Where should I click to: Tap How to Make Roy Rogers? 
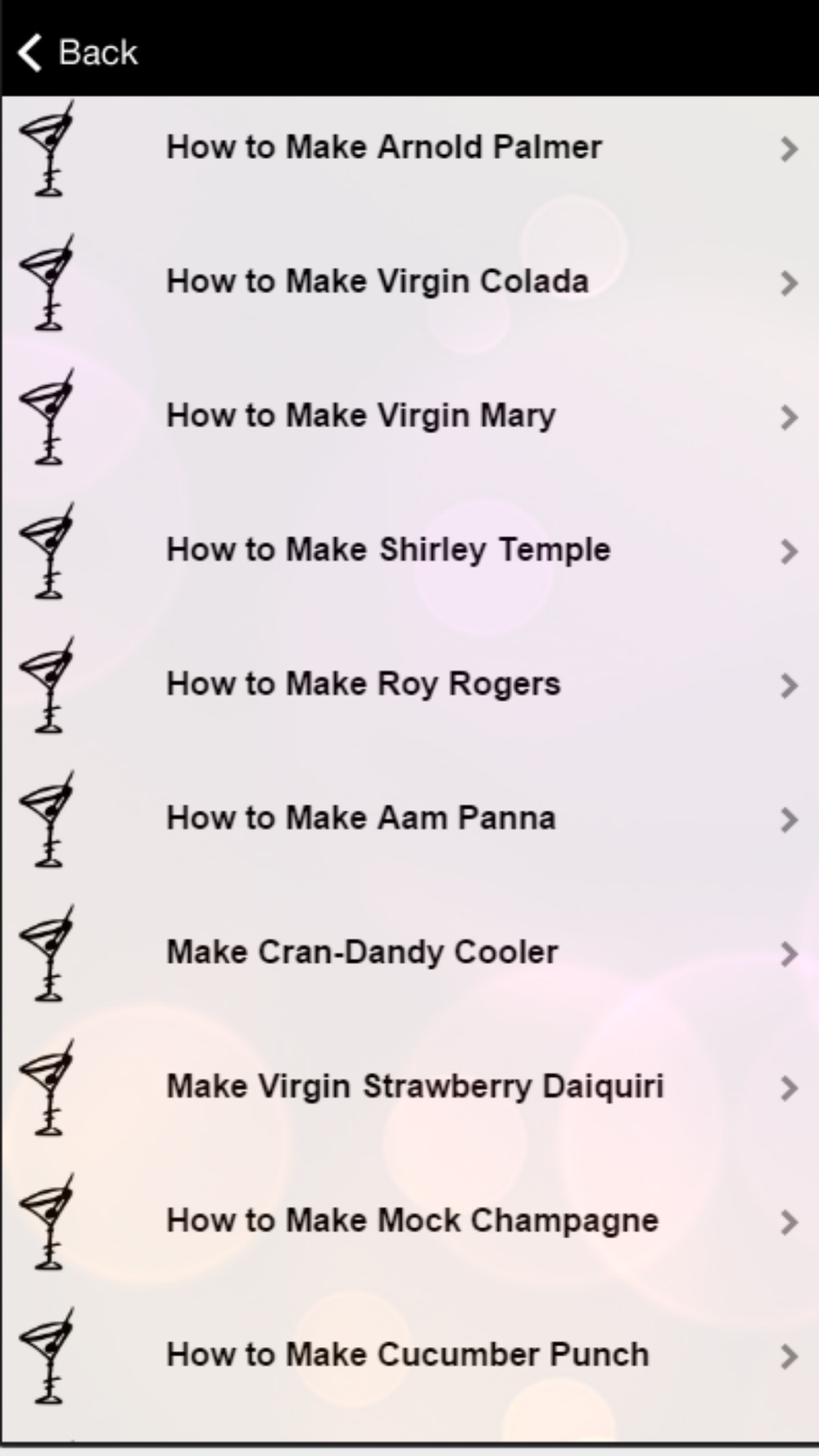point(409,685)
